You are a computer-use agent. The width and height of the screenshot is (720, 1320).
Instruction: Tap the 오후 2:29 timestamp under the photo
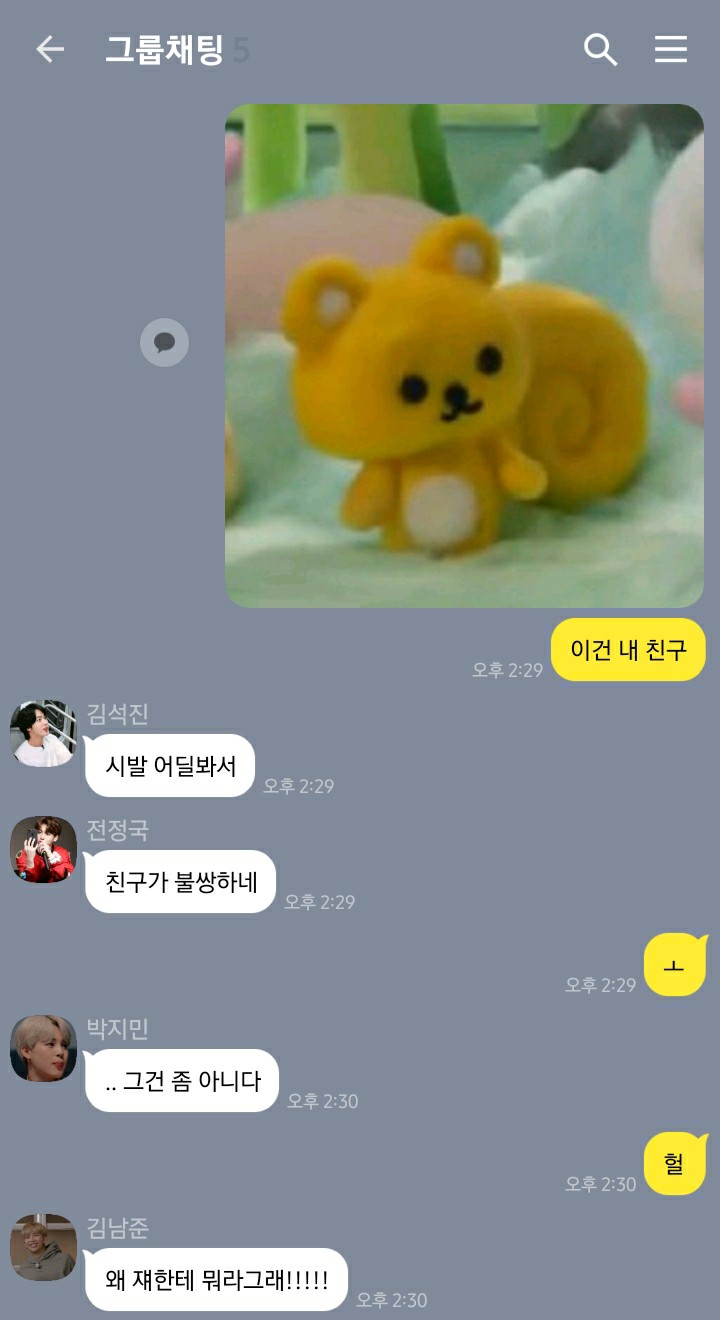[x=507, y=670]
